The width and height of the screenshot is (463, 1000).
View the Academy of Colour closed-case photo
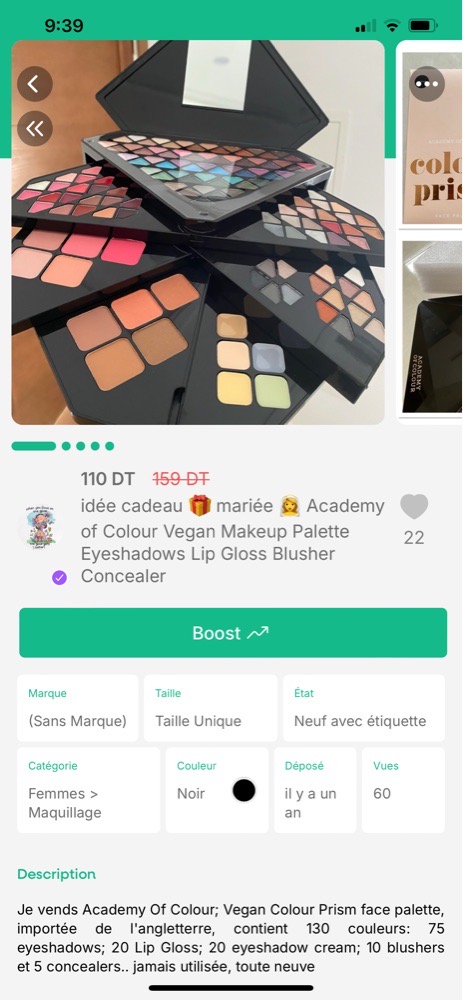pos(432,327)
